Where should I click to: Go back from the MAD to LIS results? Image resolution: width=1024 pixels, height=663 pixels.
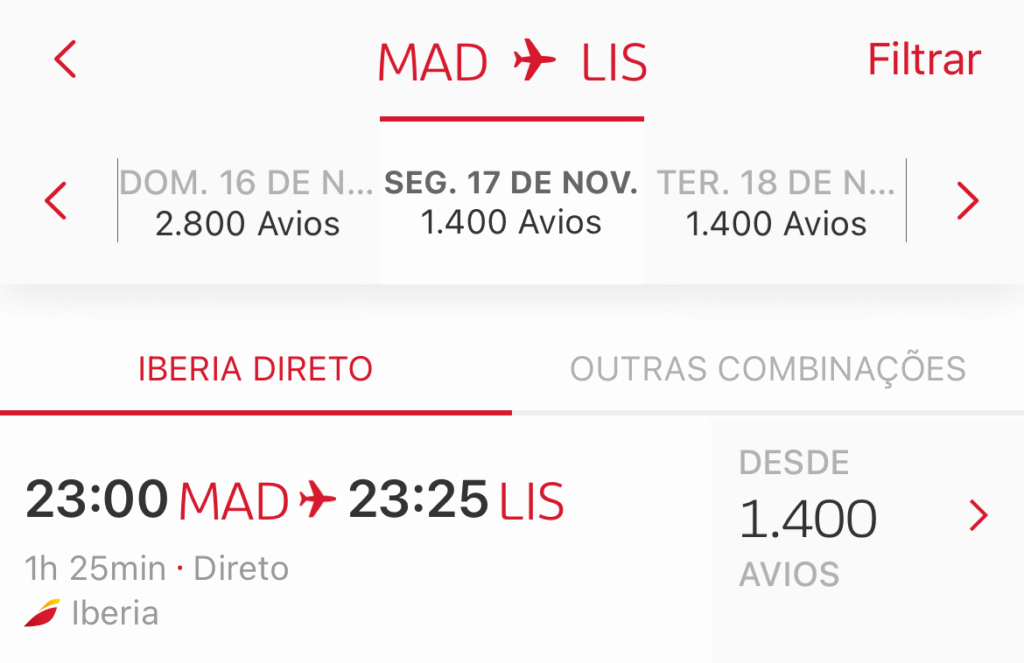tap(65, 60)
